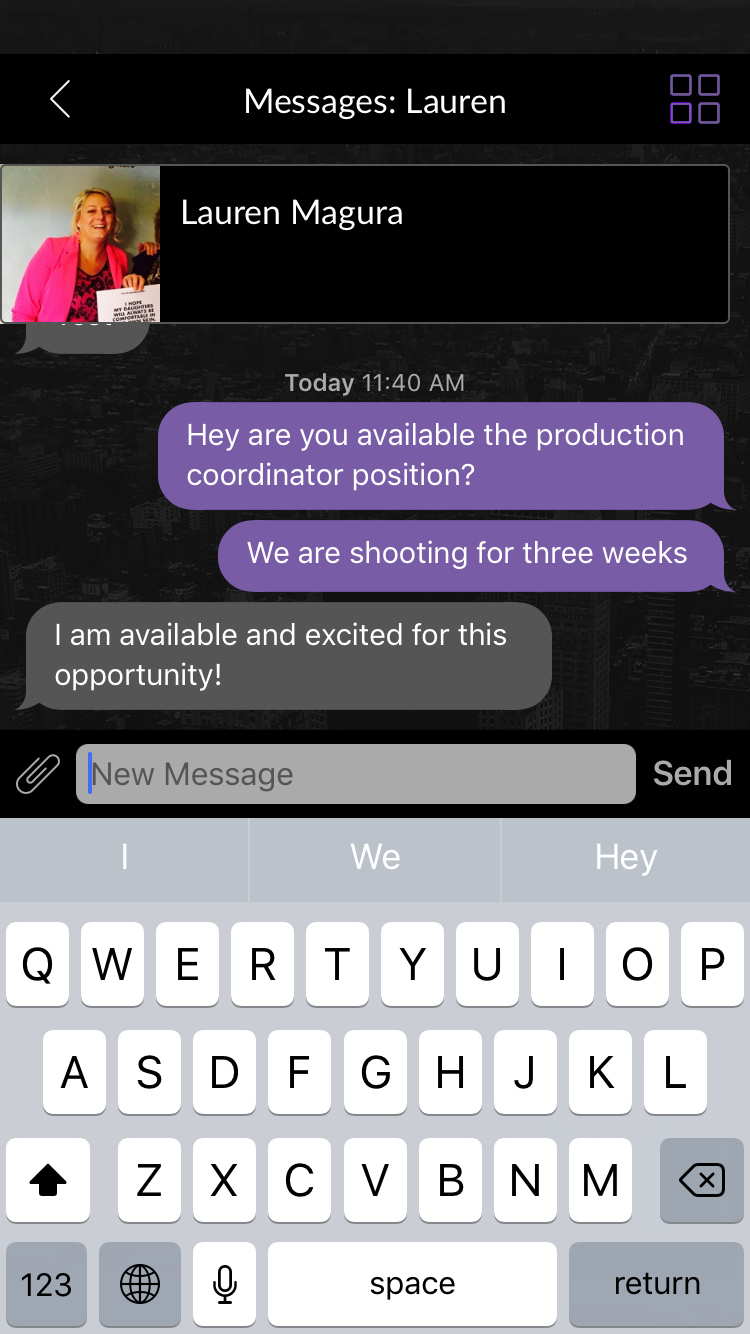Click the grid layout icon top right

click(x=695, y=99)
